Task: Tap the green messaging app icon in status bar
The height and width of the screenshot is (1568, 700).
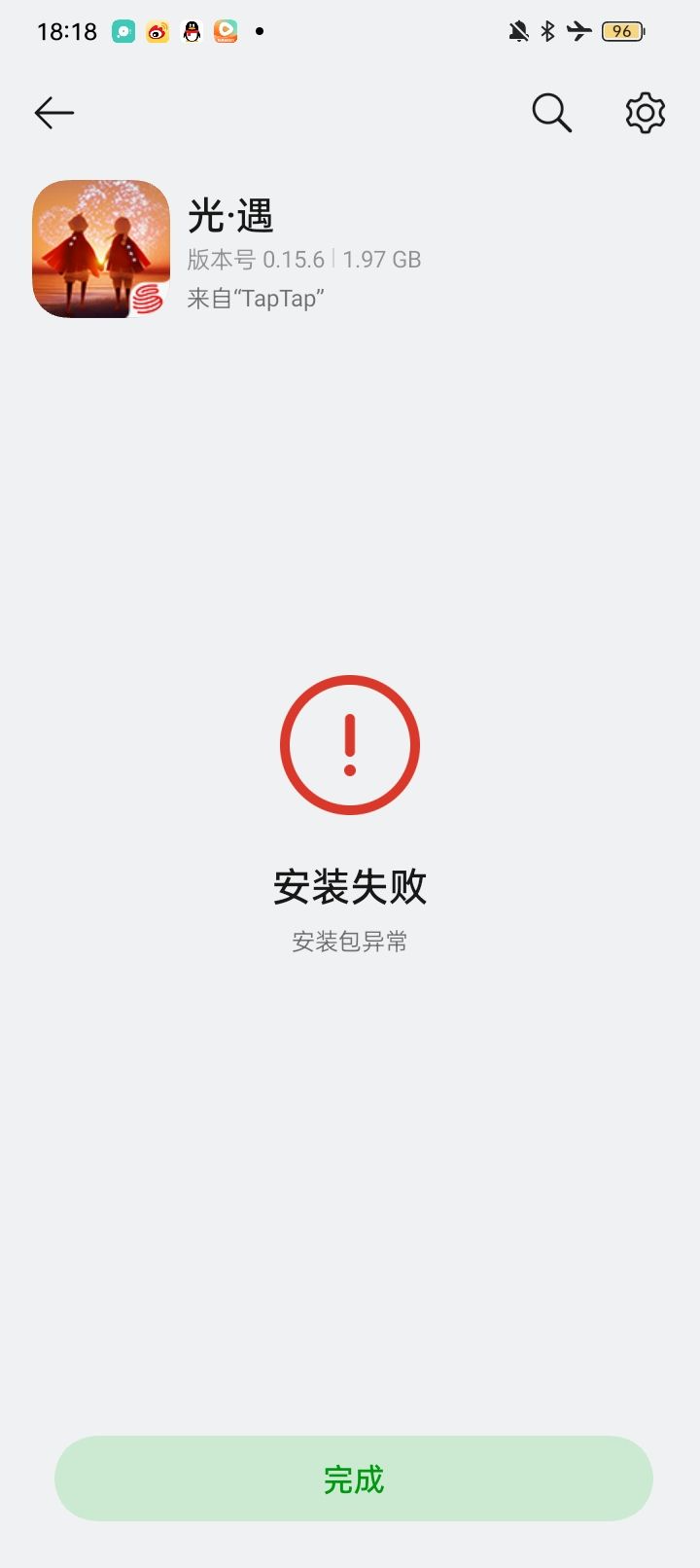Action: coord(122,30)
